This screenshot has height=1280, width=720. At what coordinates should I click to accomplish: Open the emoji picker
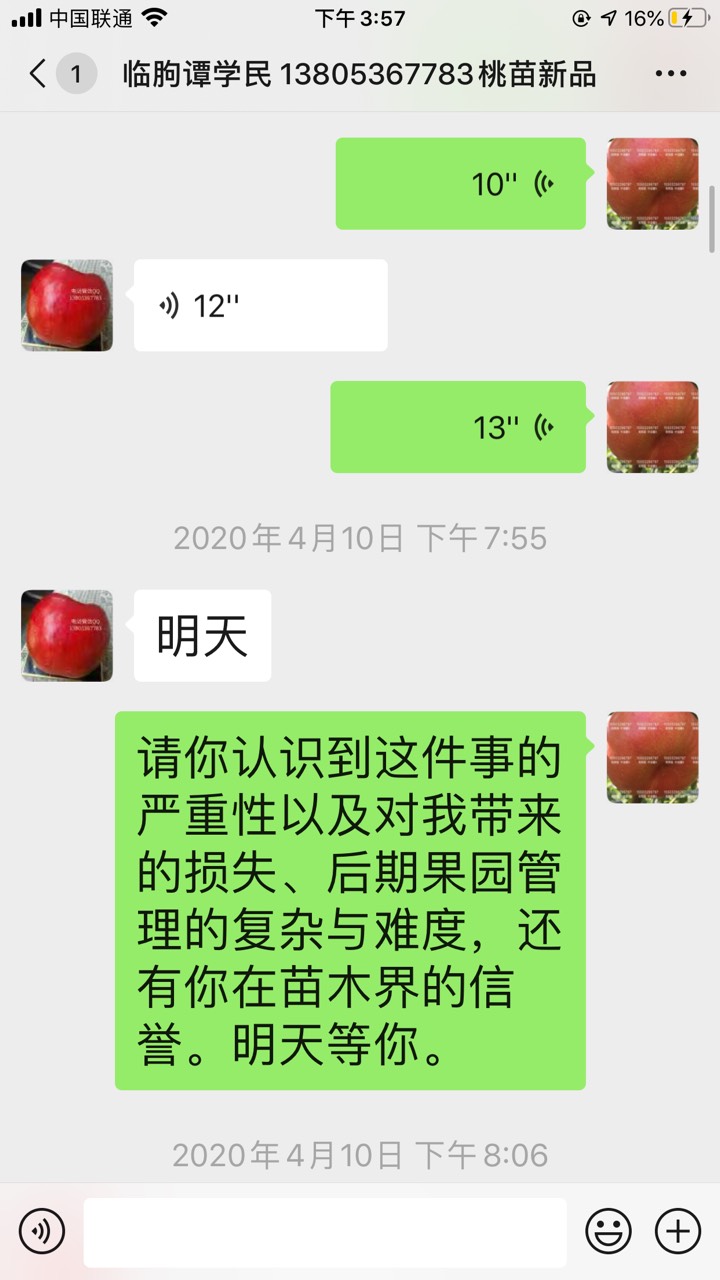click(608, 1230)
